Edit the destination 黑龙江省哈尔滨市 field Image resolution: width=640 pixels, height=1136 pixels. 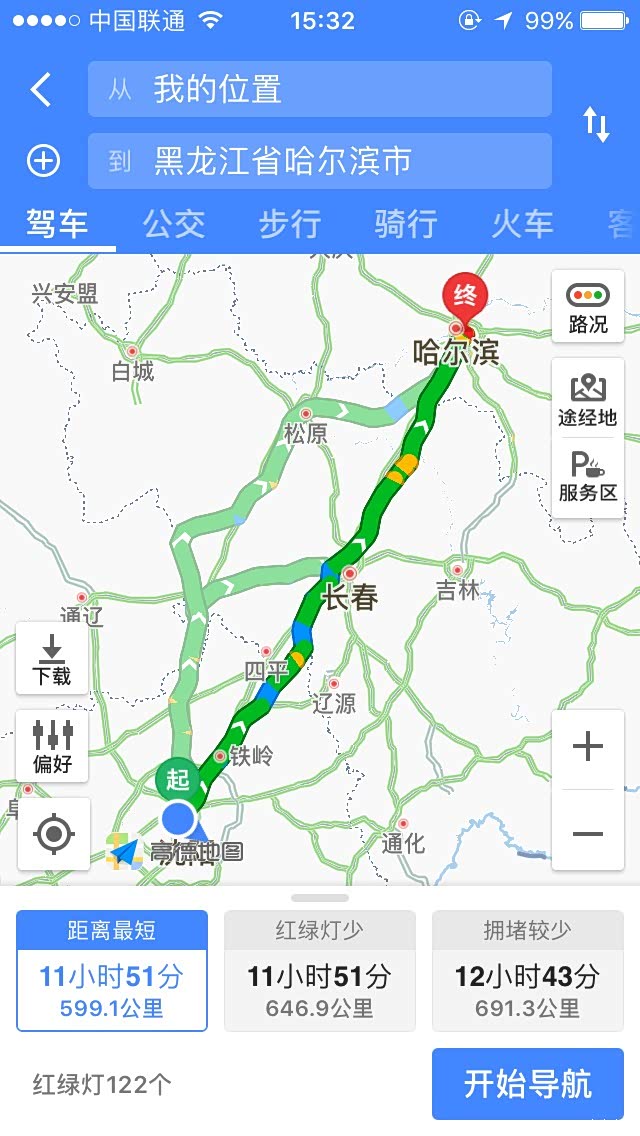(x=320, y=161)
